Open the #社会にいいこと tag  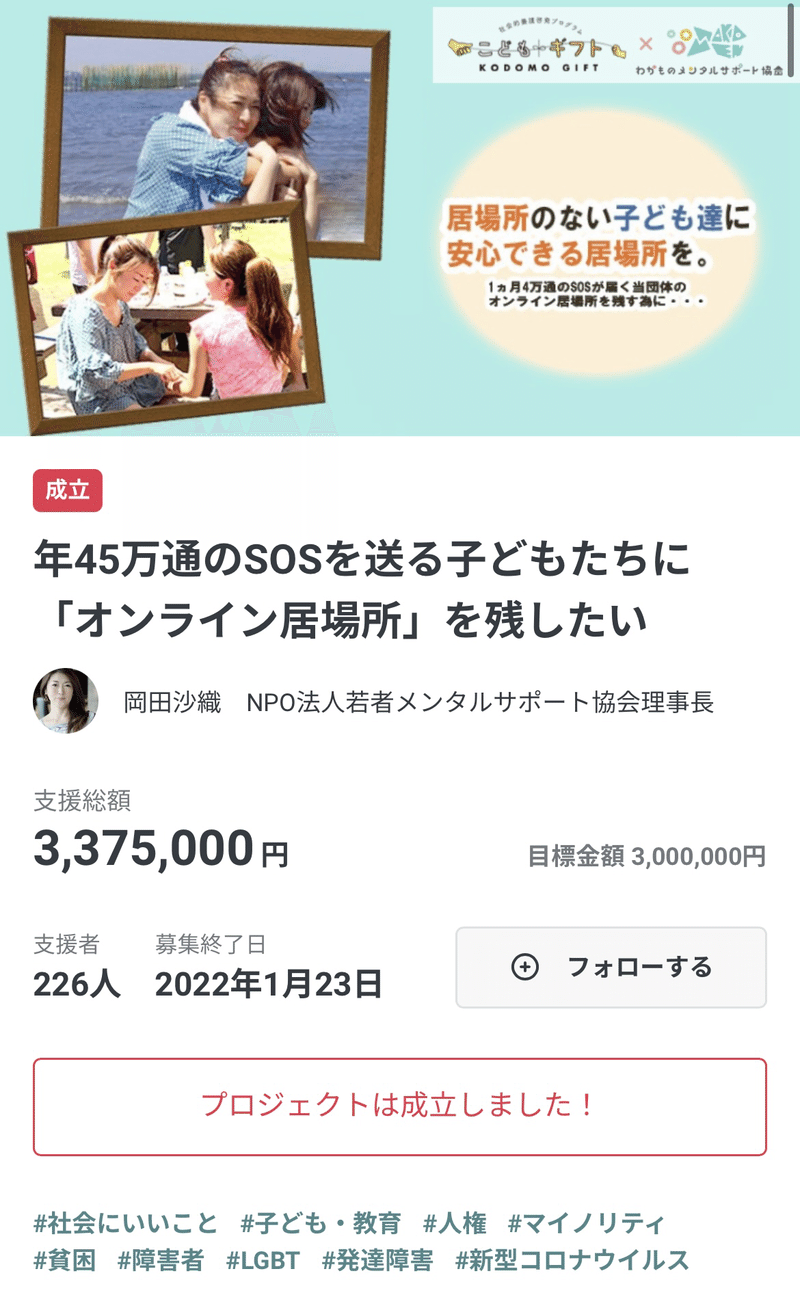click(126, 1223)
